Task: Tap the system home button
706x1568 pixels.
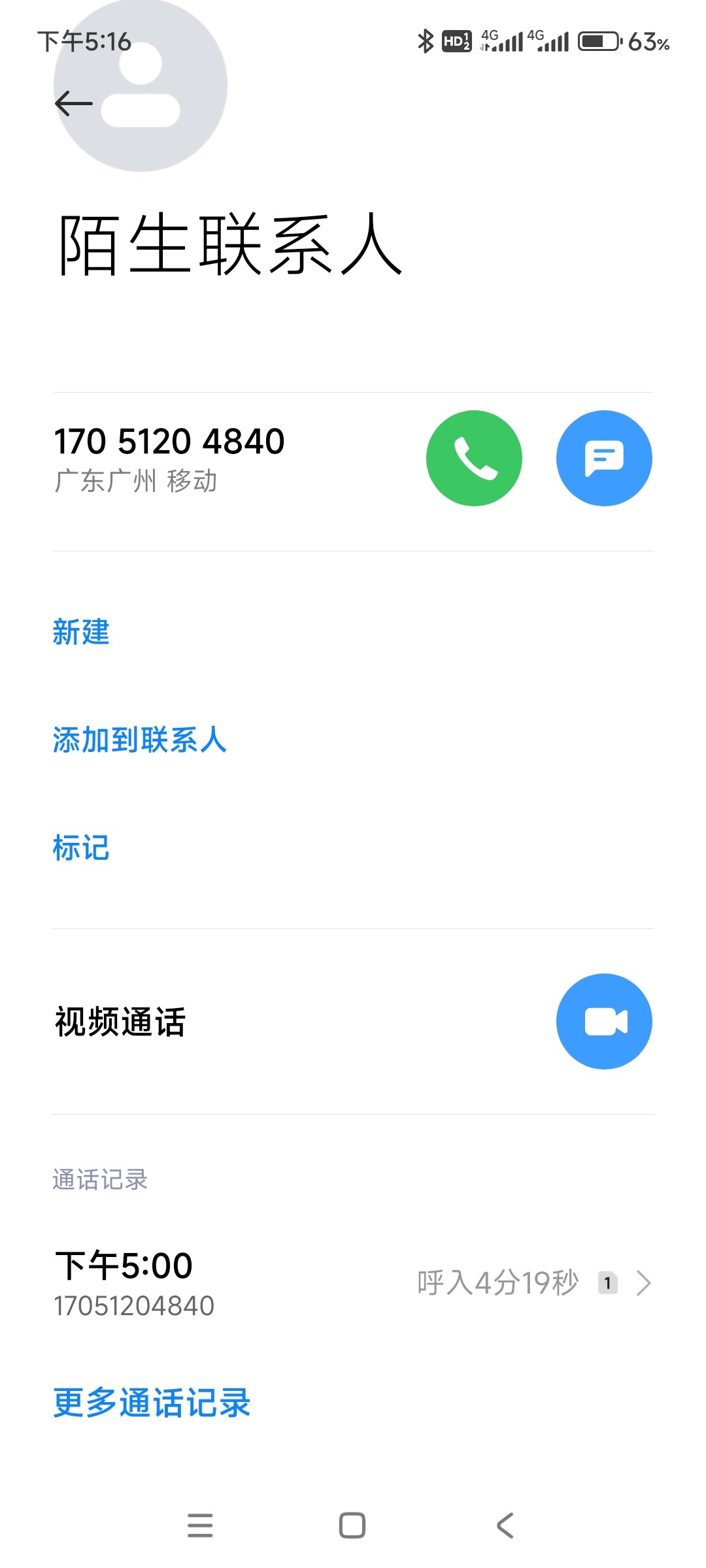Action: coord(352,1526)
